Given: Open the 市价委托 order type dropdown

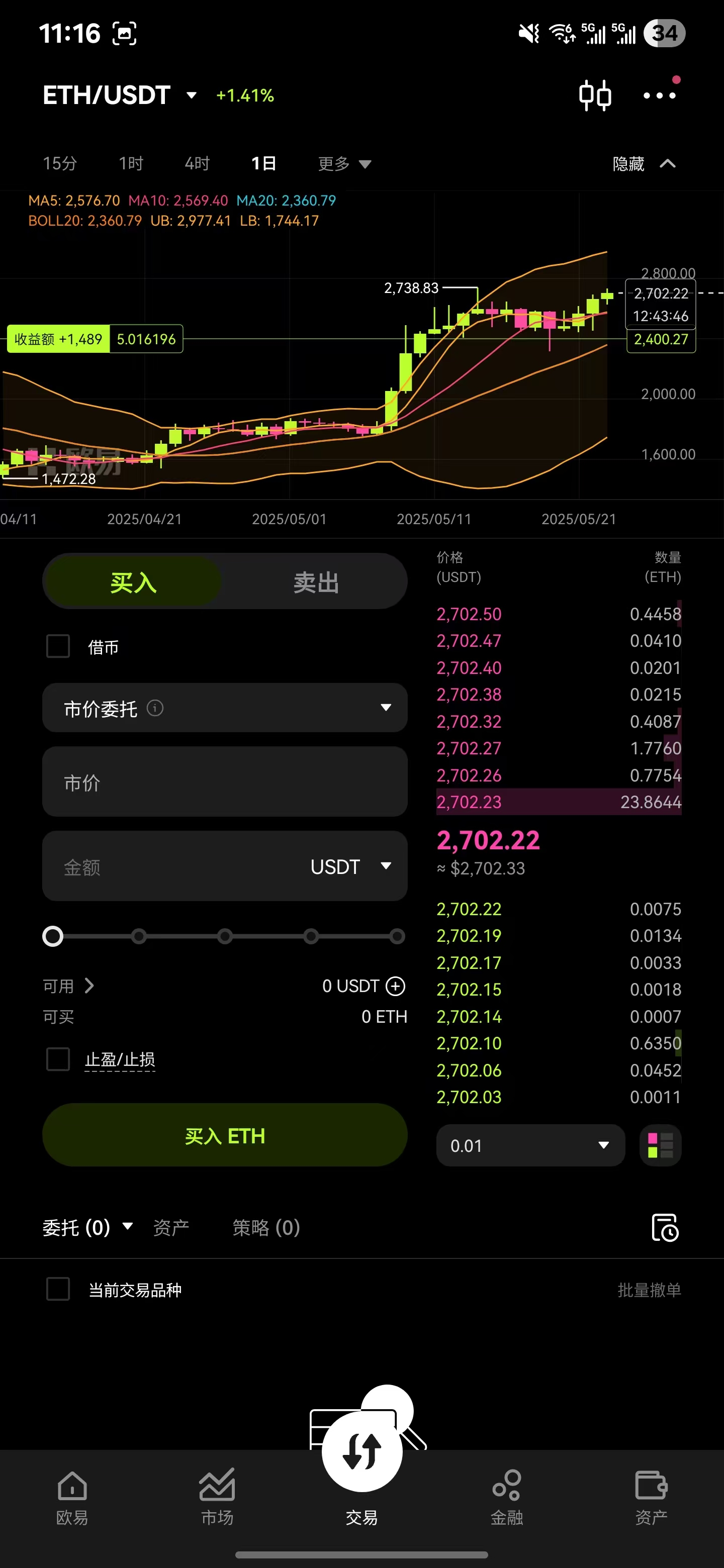Looking at the screenshot, I should [x=225, y=708].
